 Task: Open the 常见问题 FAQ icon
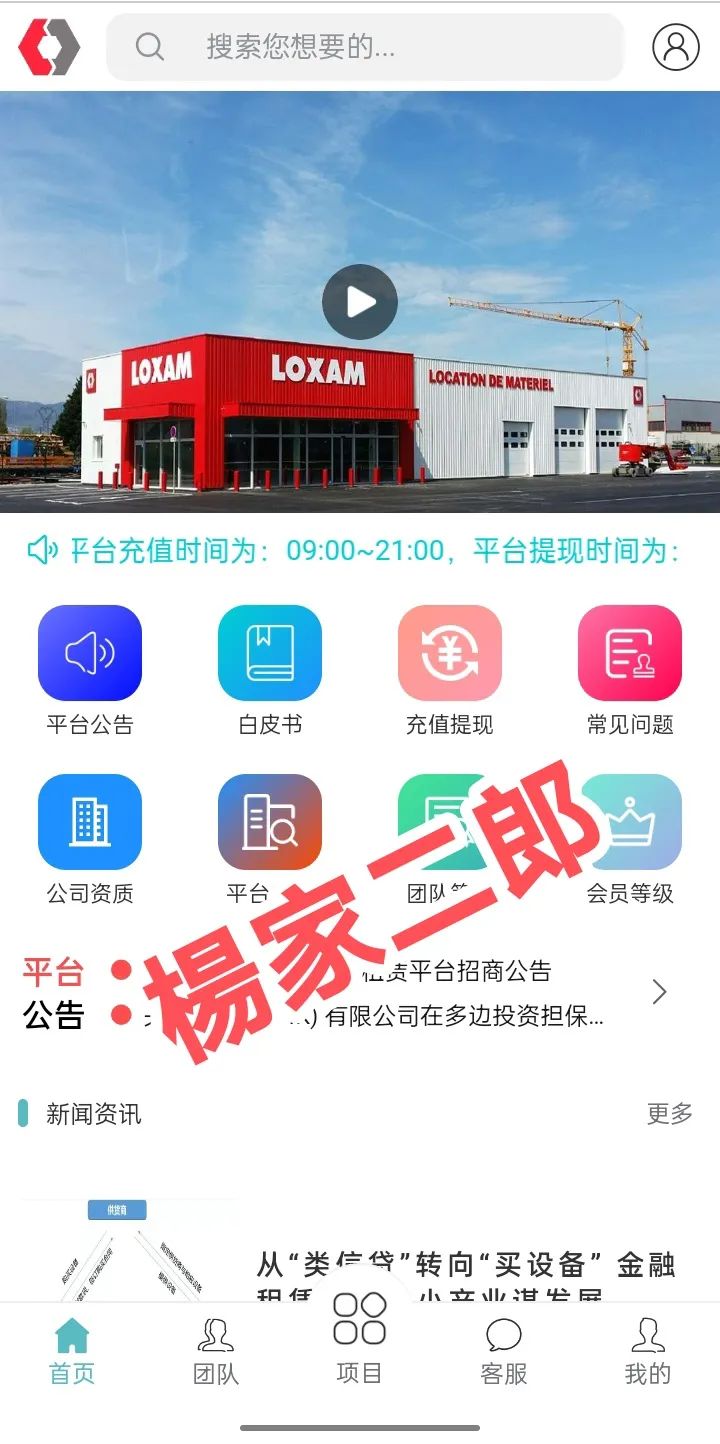click(628, 656)
